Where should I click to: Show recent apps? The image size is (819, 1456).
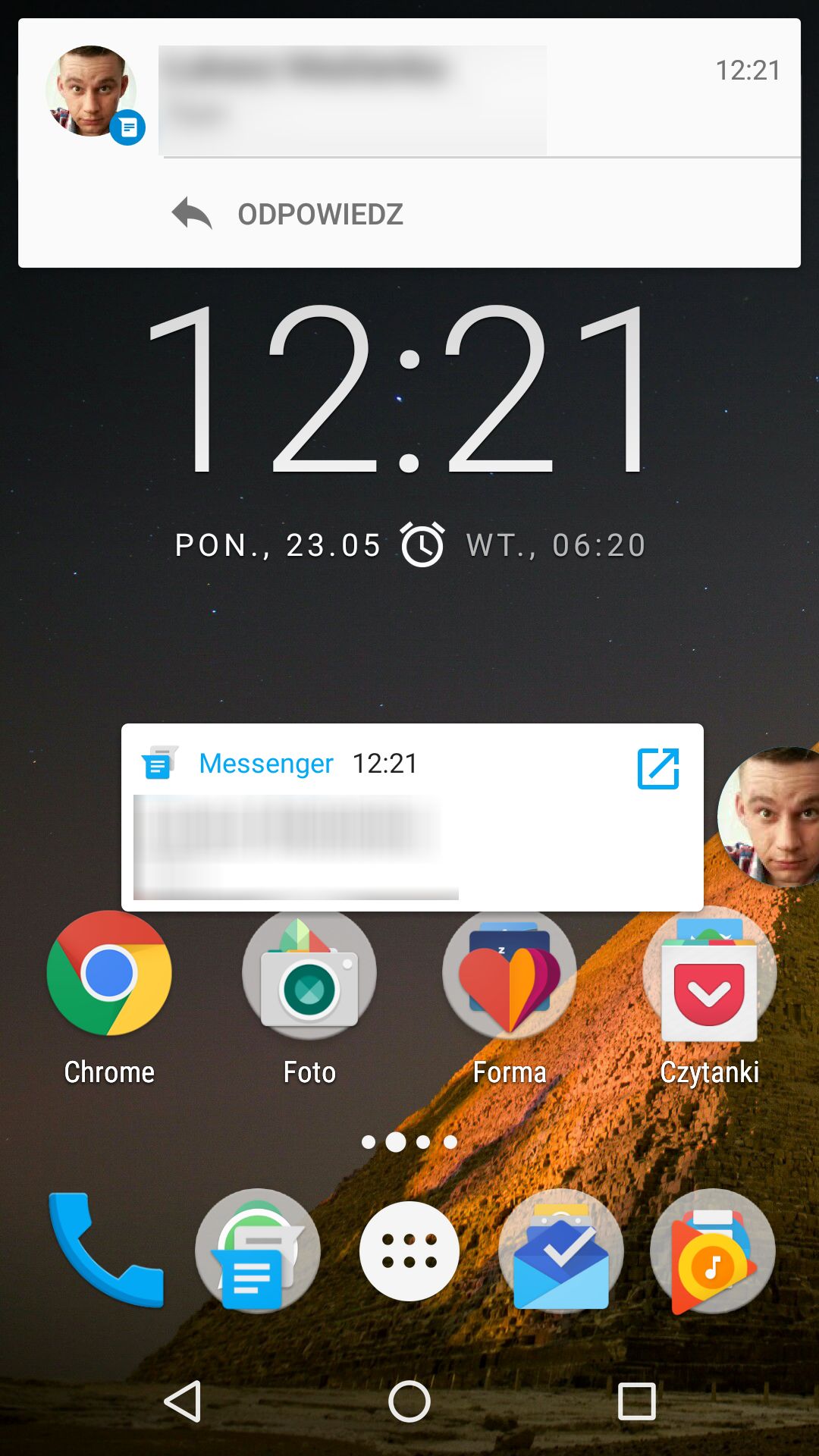pos(637,1401)
